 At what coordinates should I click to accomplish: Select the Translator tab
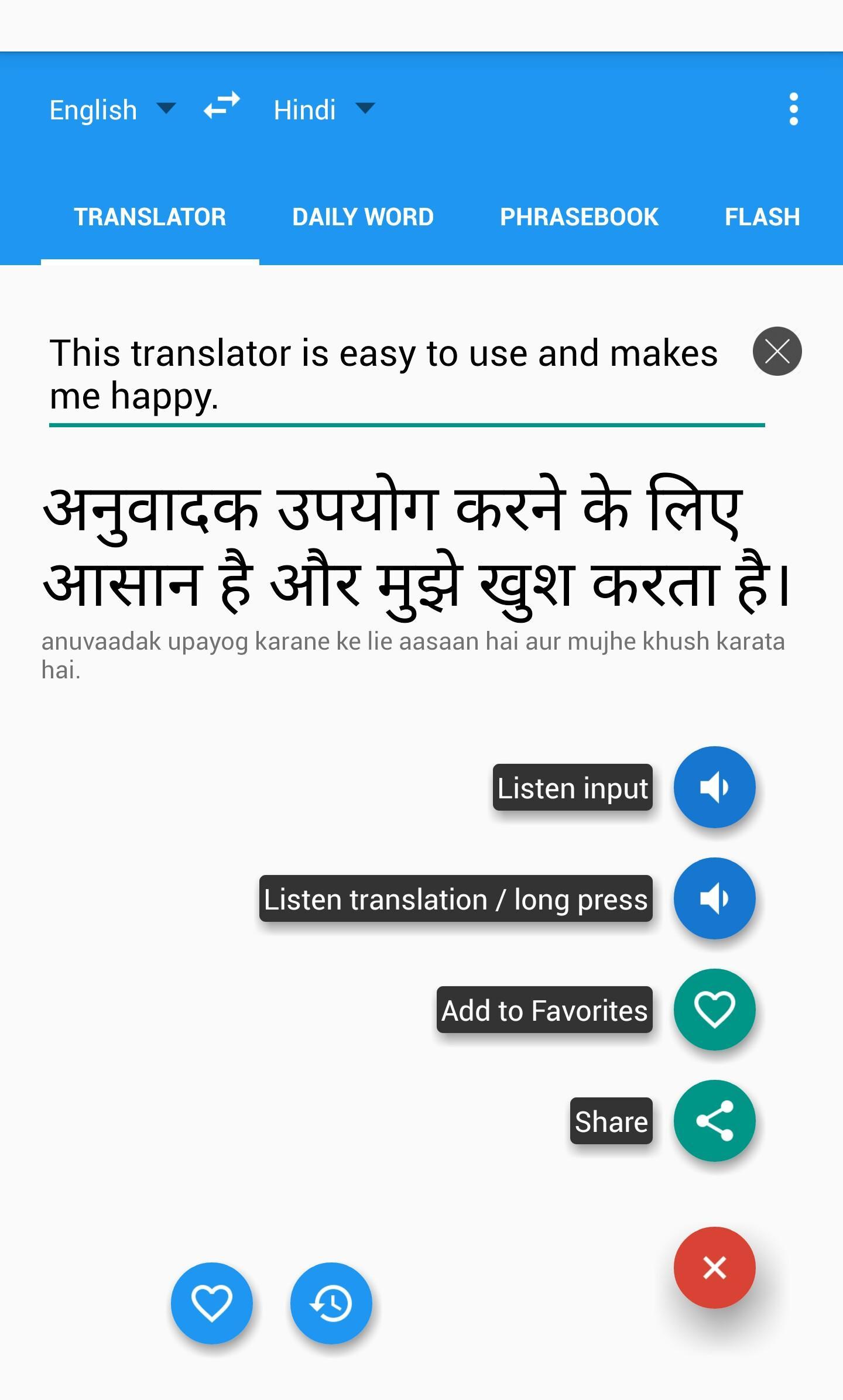(150, 217)
